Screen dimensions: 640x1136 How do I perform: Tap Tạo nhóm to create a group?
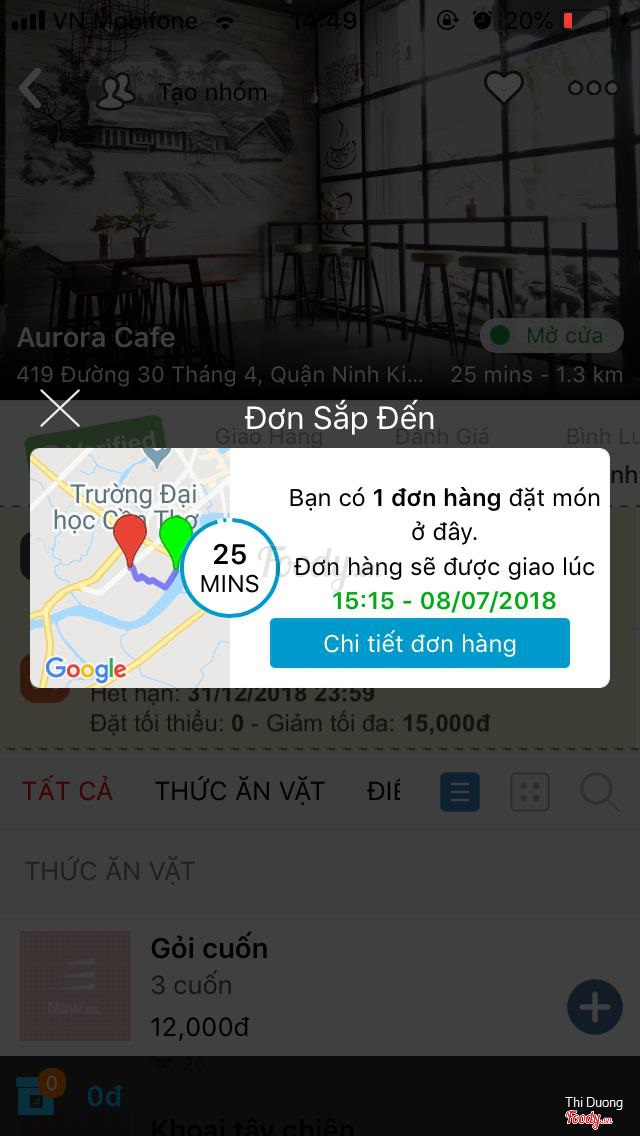point(187,92)
